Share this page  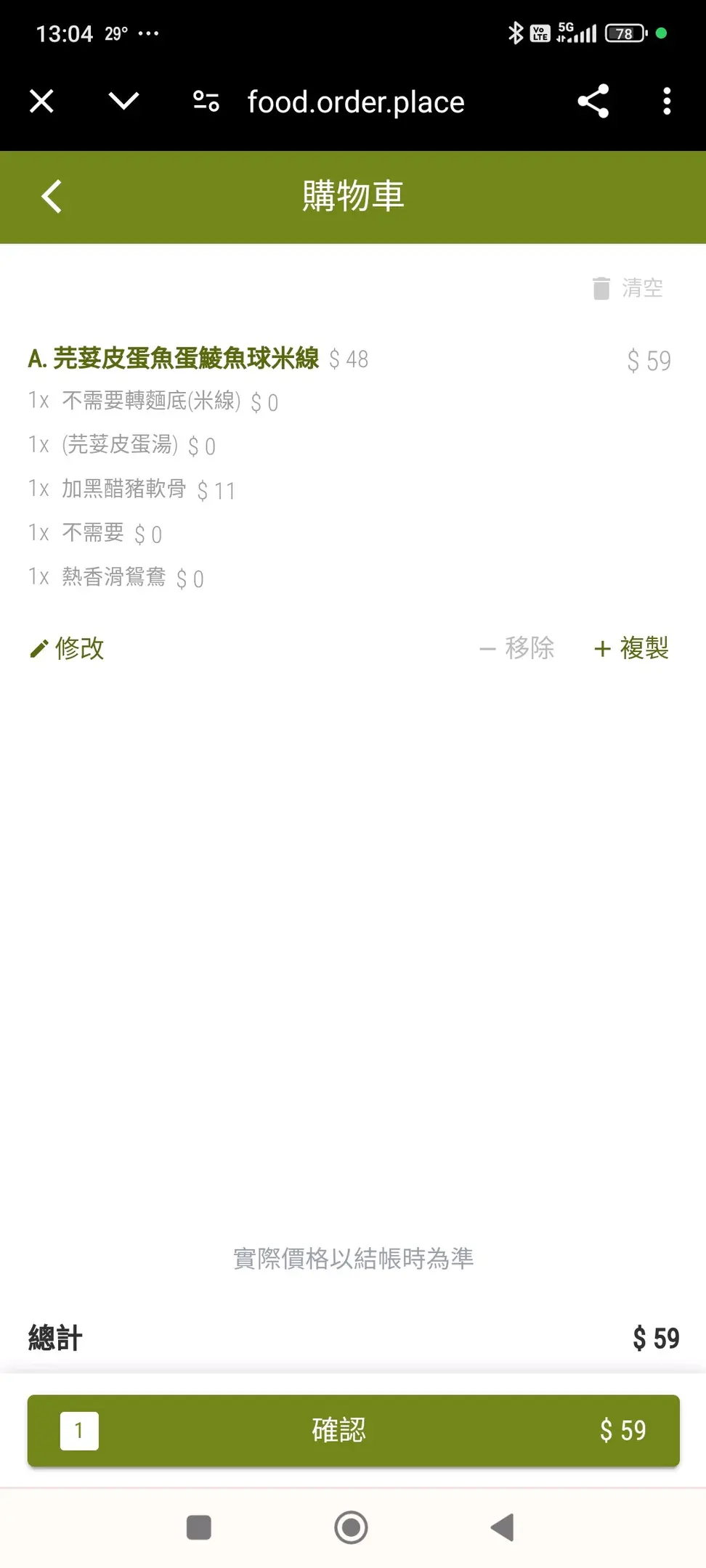point(593,101)
